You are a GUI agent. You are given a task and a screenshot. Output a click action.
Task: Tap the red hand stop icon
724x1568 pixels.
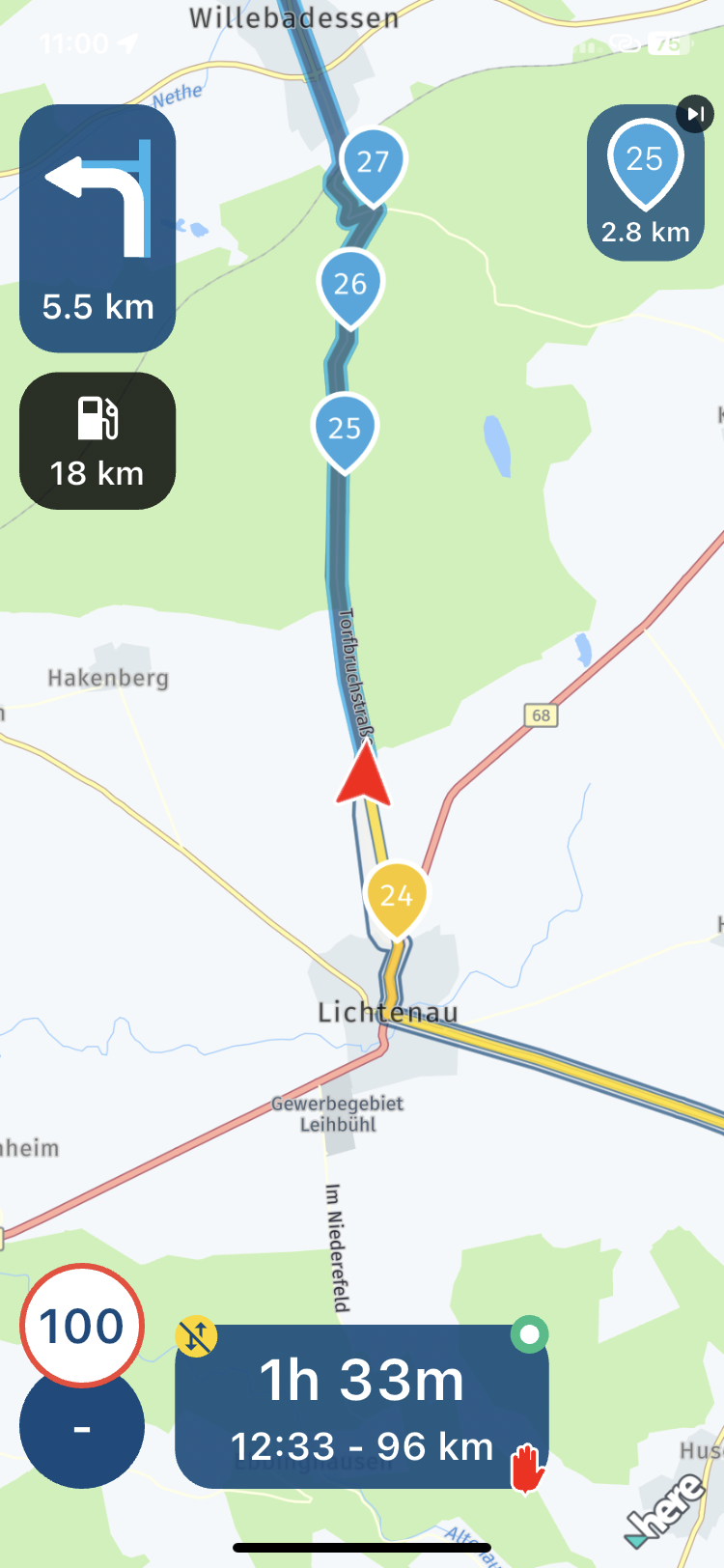527,1468
